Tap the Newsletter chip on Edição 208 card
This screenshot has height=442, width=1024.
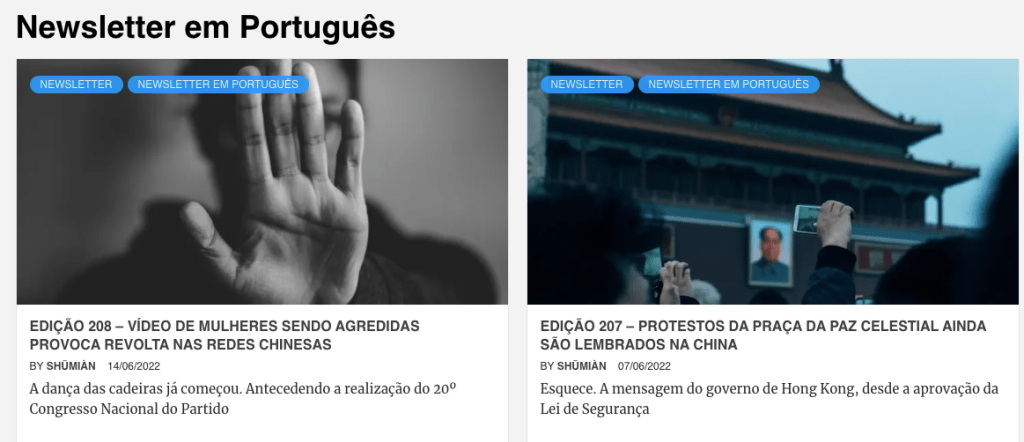(x=76, y=85)
